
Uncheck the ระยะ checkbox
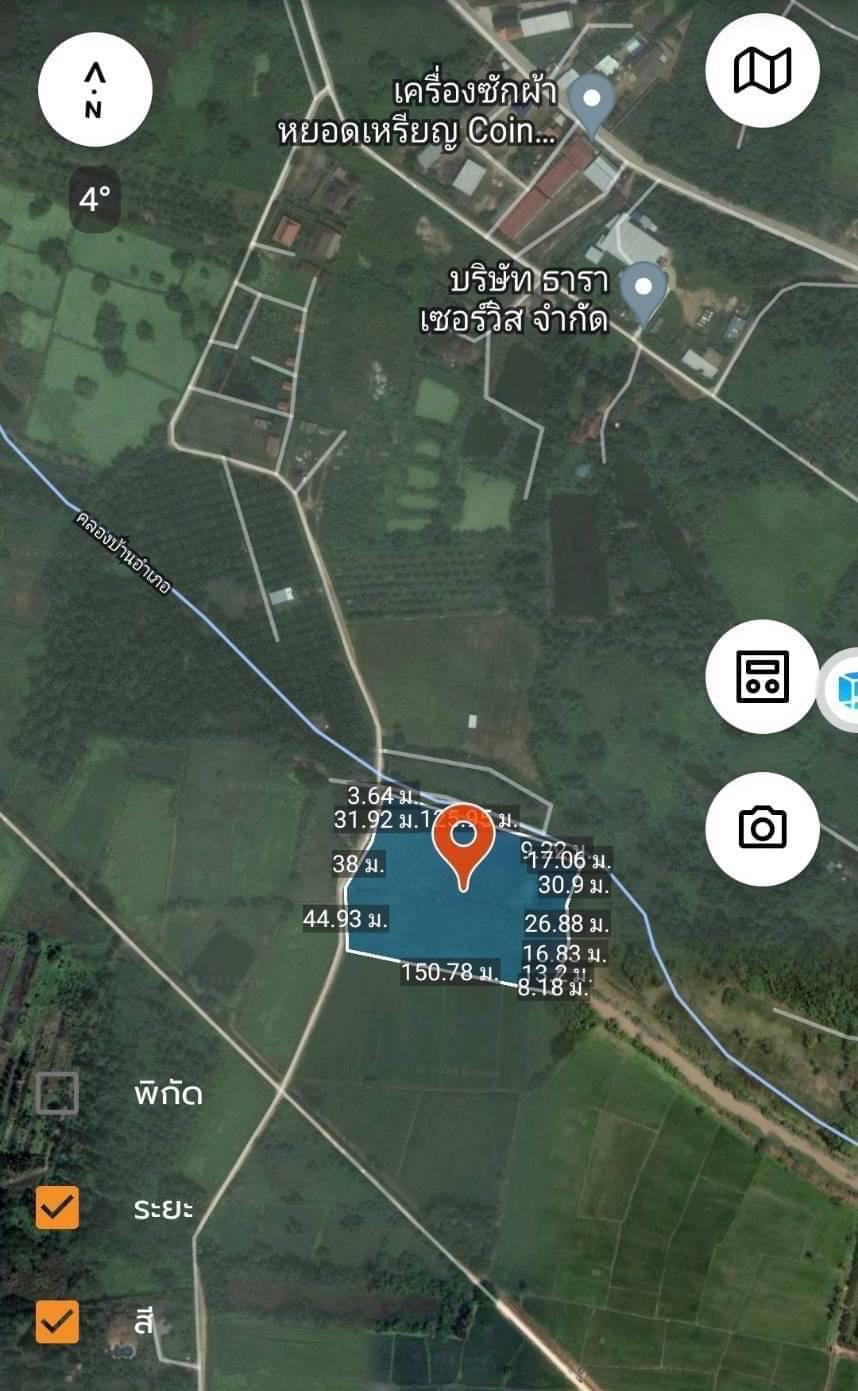point(57,1208)
